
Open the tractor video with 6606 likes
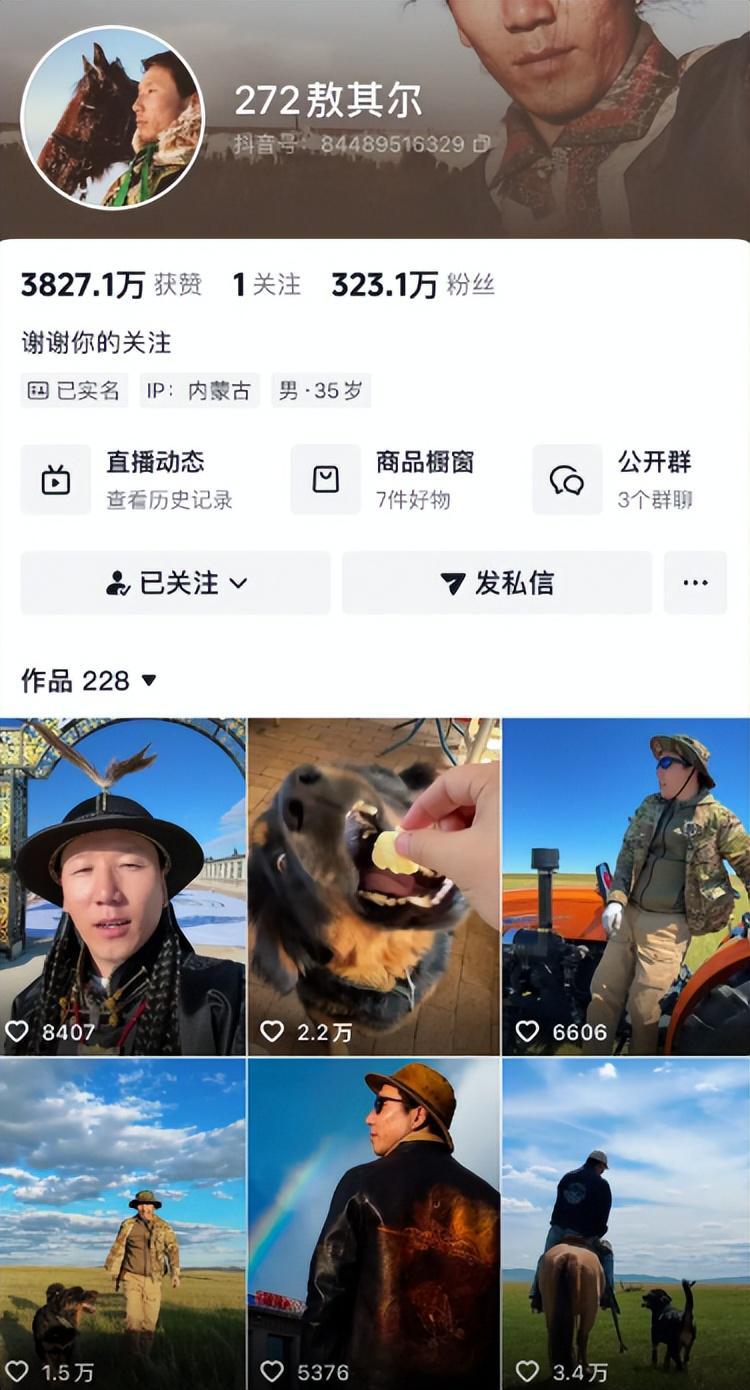626,886
